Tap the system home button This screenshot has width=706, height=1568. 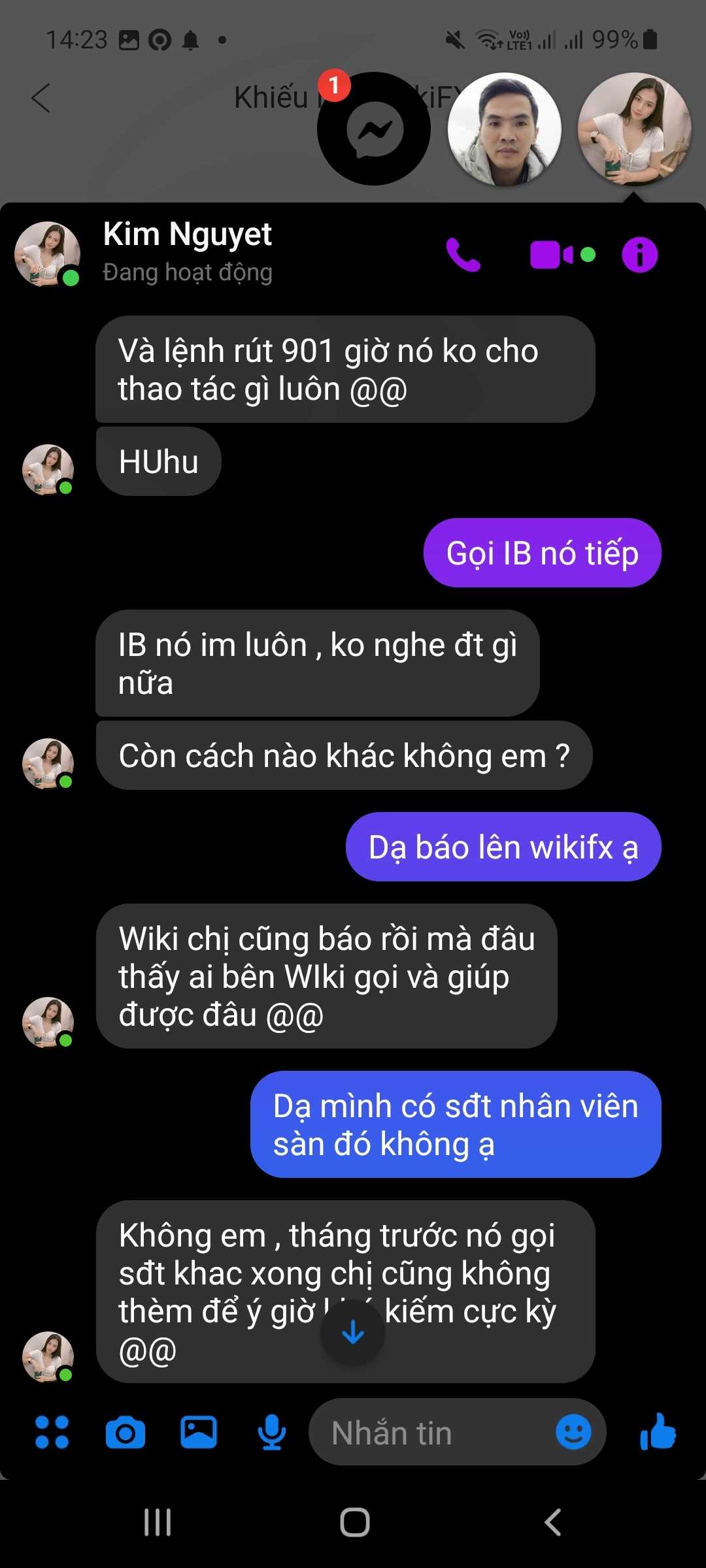355,1522
